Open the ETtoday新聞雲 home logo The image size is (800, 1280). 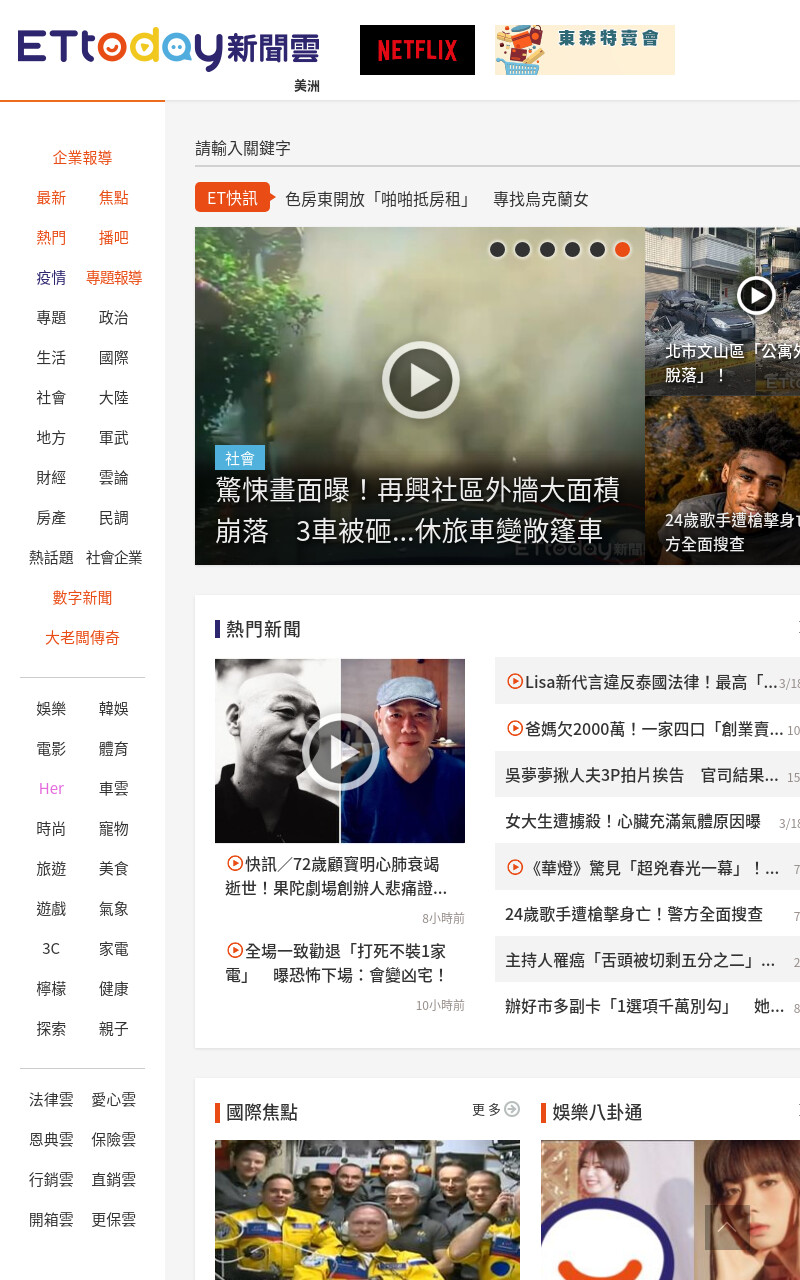coord(169,47)
